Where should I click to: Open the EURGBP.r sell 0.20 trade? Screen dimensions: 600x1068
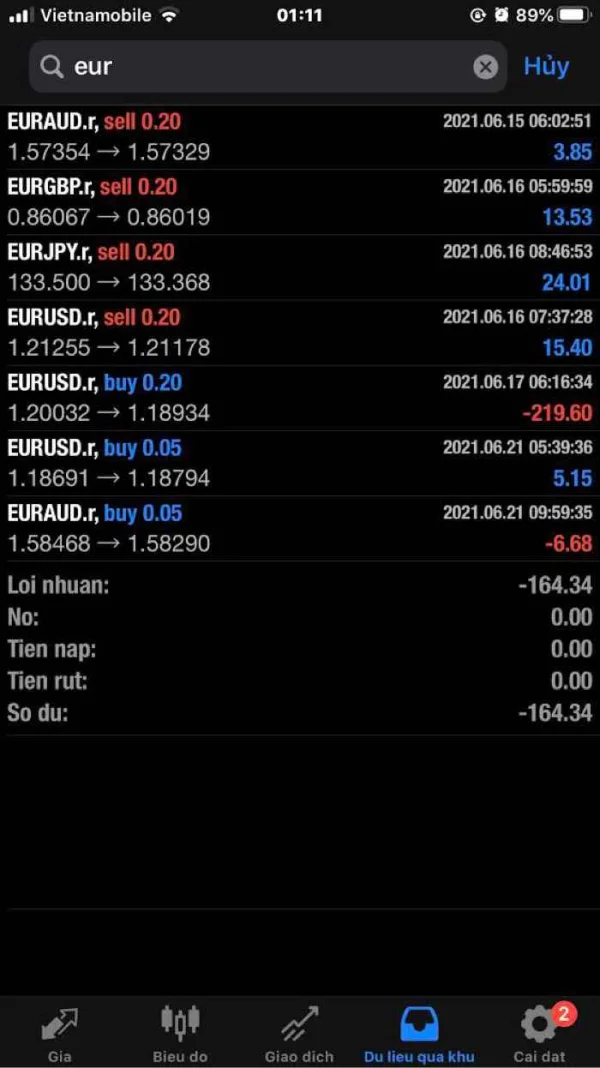300,202
